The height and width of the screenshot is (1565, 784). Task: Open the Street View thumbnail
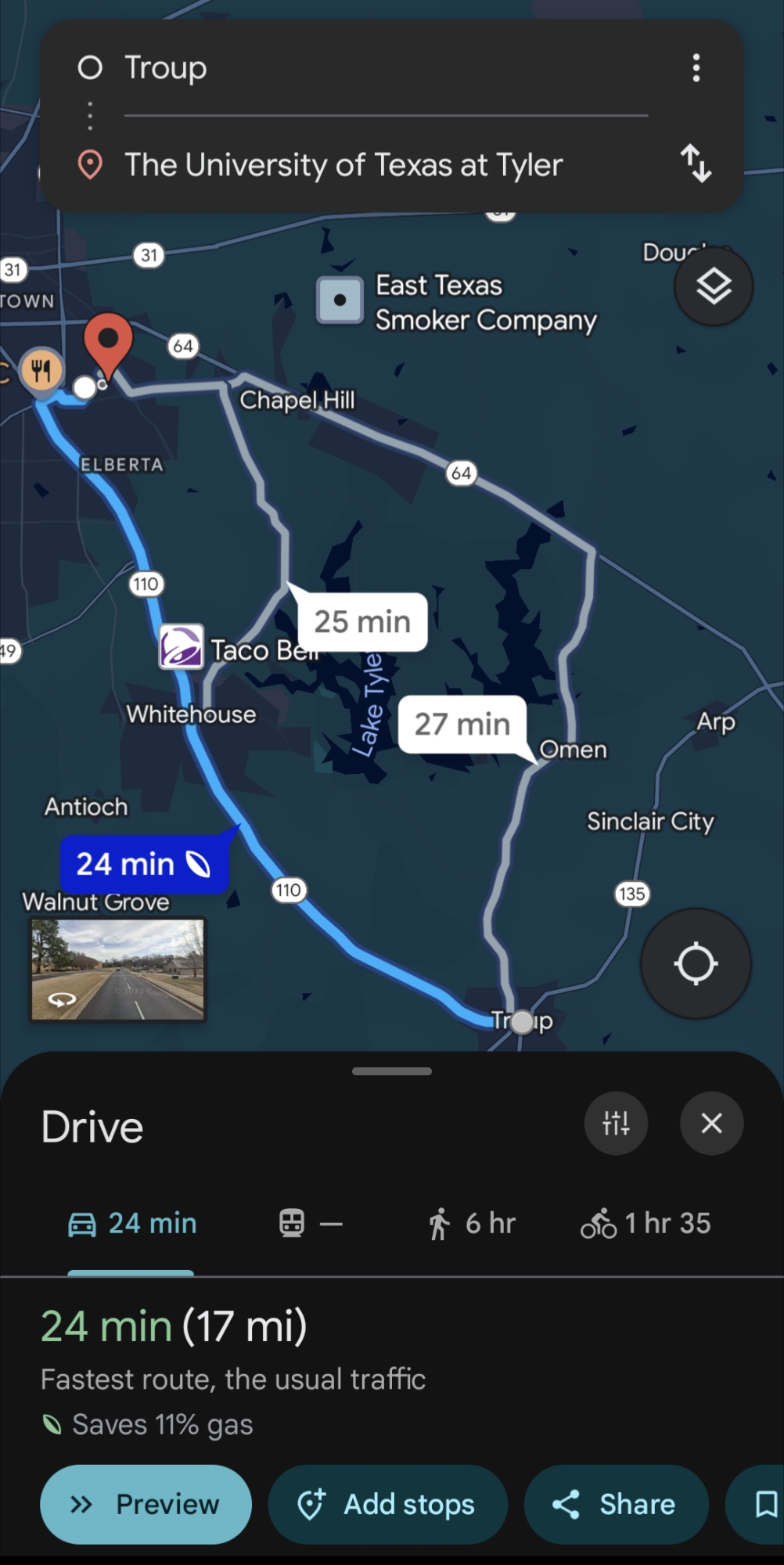(118, 970)
